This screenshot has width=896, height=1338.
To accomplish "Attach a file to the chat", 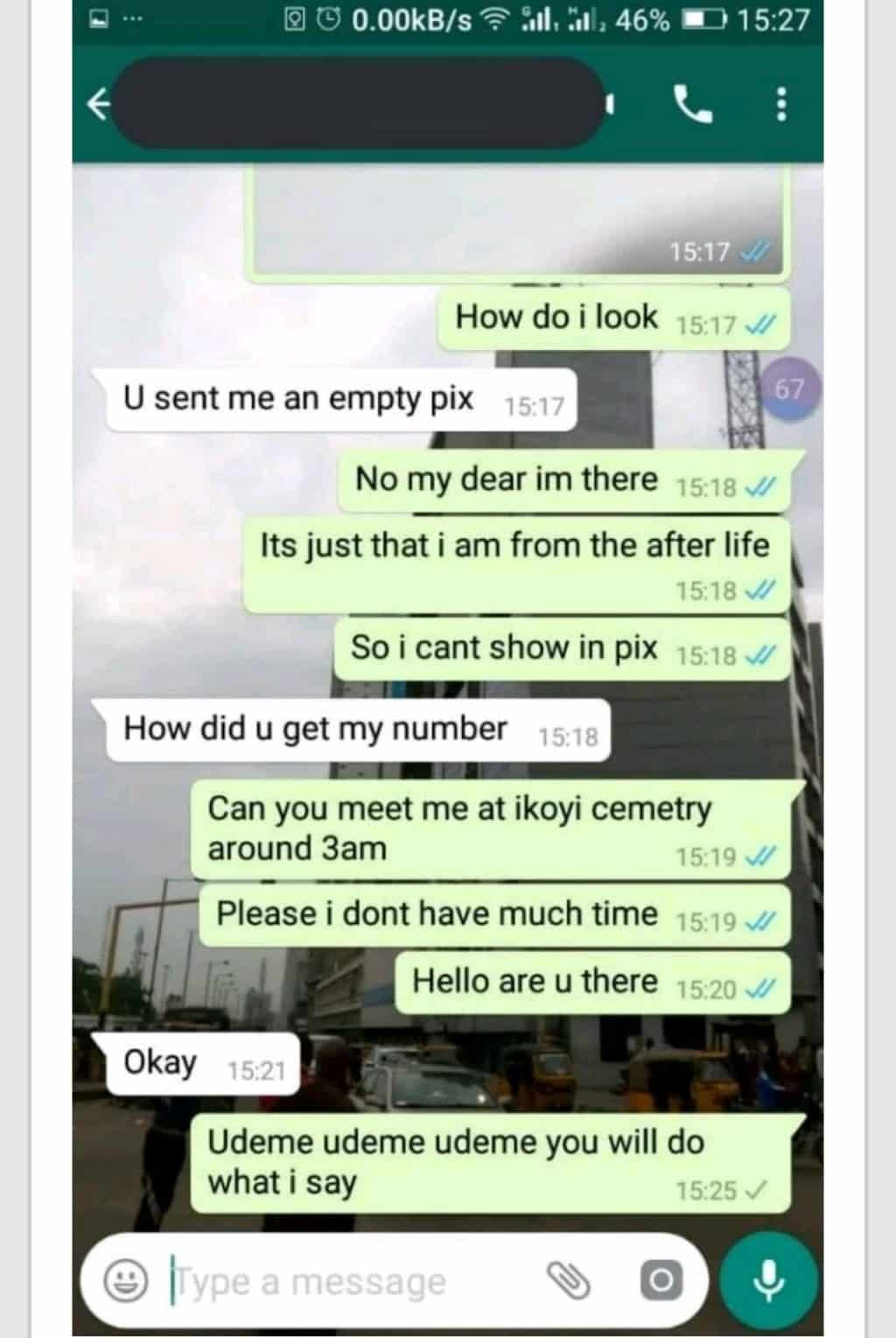I will click(569, 1282).
